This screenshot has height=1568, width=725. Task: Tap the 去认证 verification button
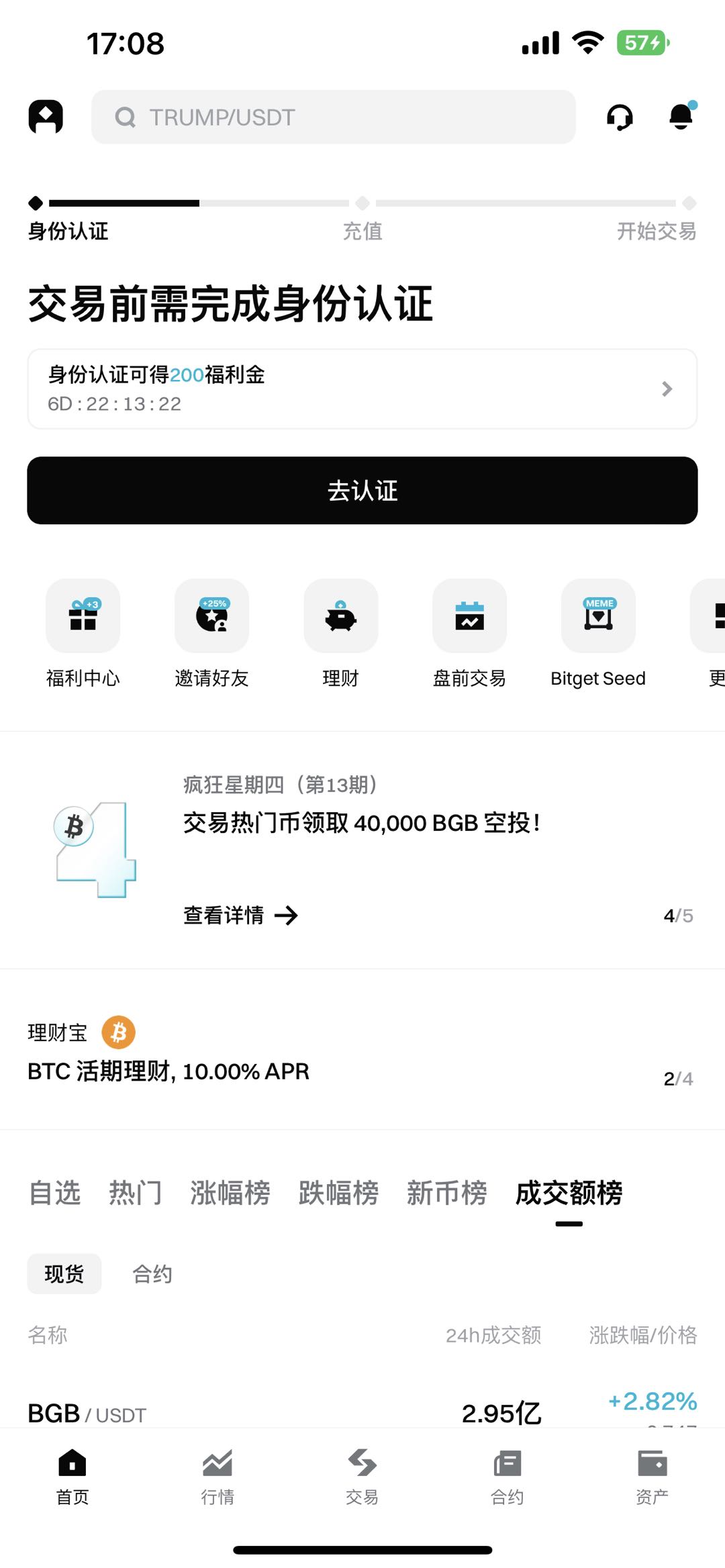[362, 491]
